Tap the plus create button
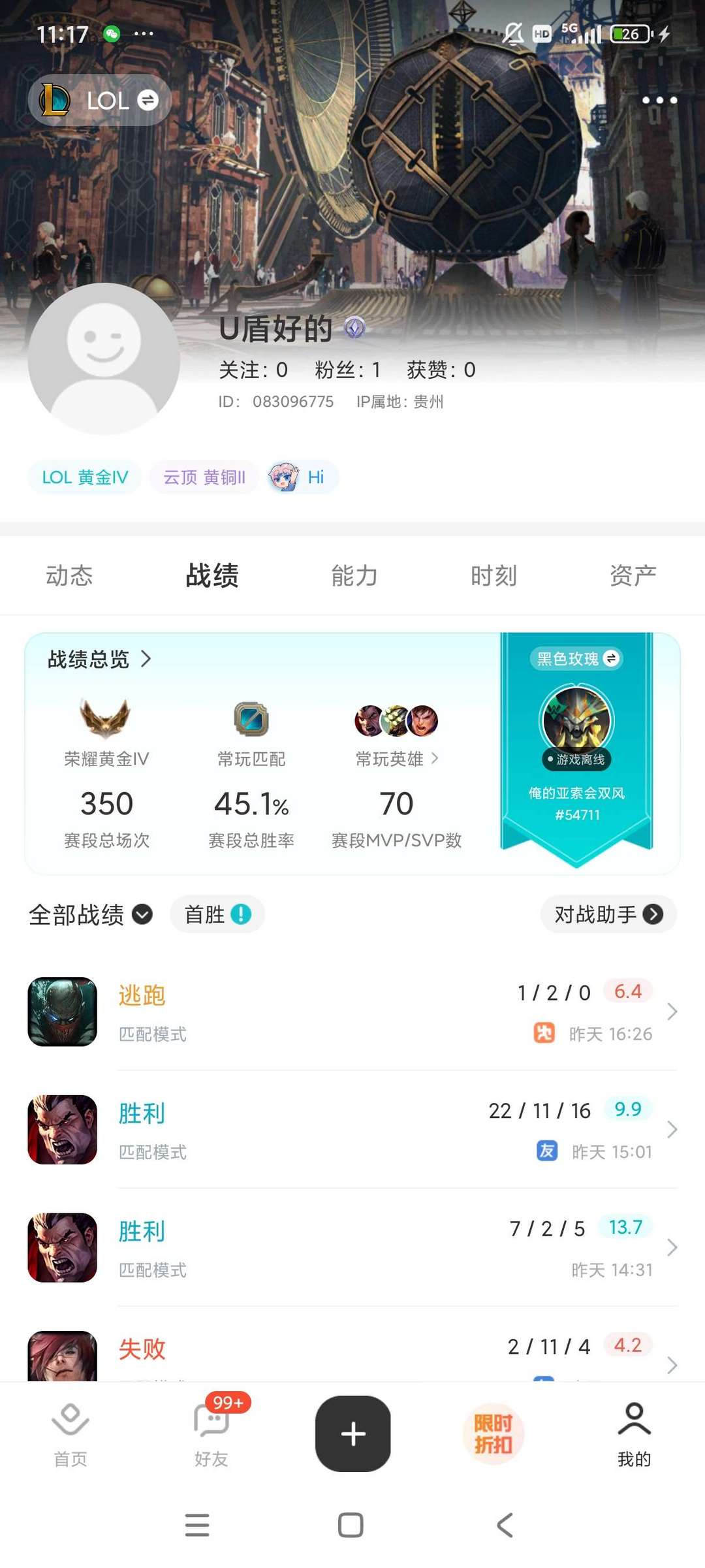The height and width of the screenshot is (1568, 705). pos(352,1433)
